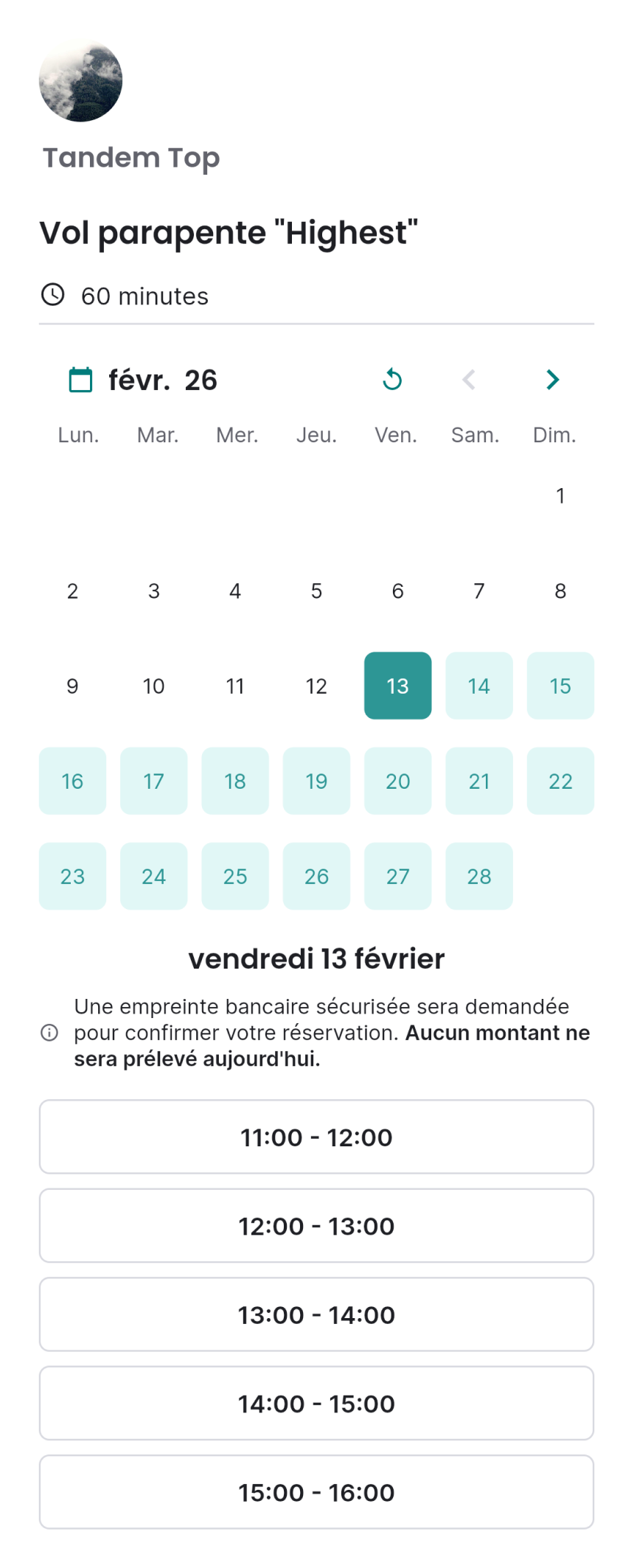The height and width of the screenshot is (1568, 634).
Task: Choose Sunday the 15th
Action: click(x=560, y=686)
